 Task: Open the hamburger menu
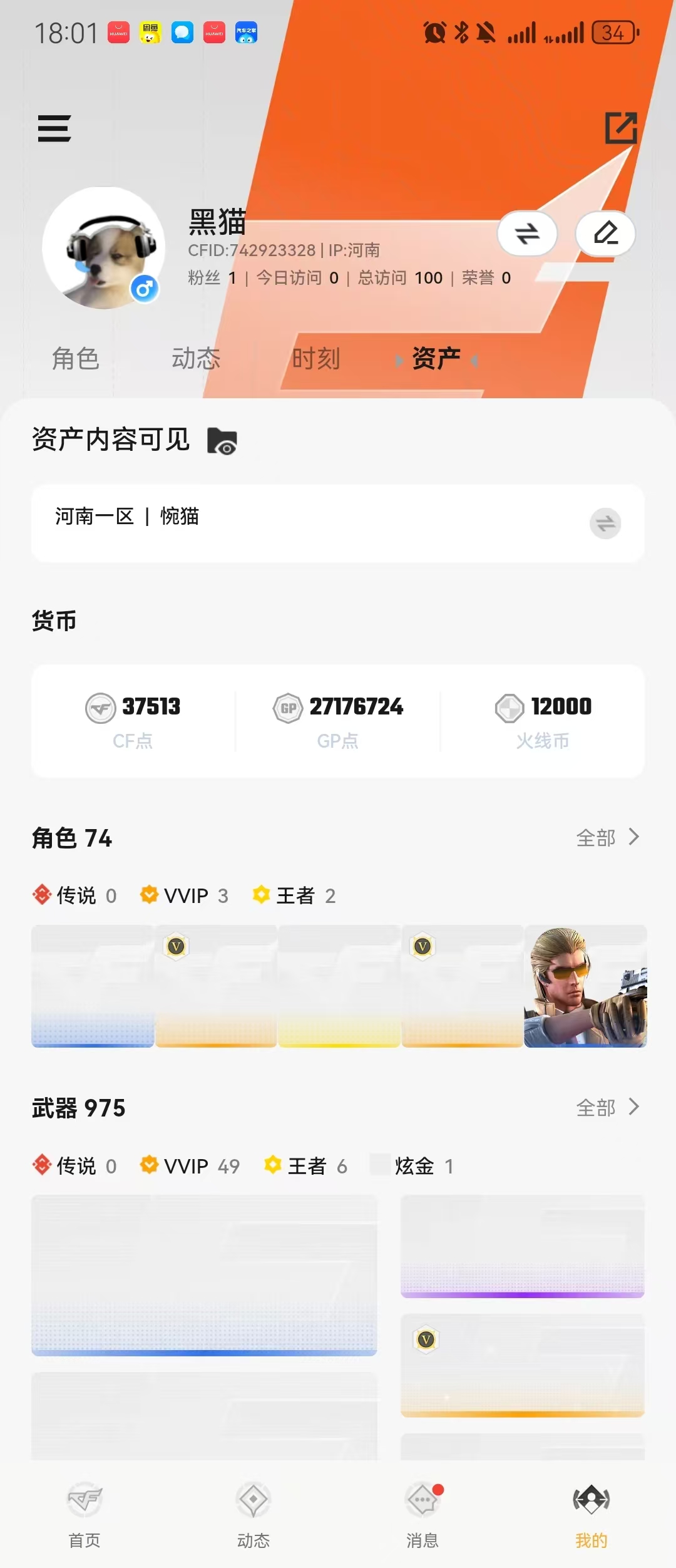54,128
